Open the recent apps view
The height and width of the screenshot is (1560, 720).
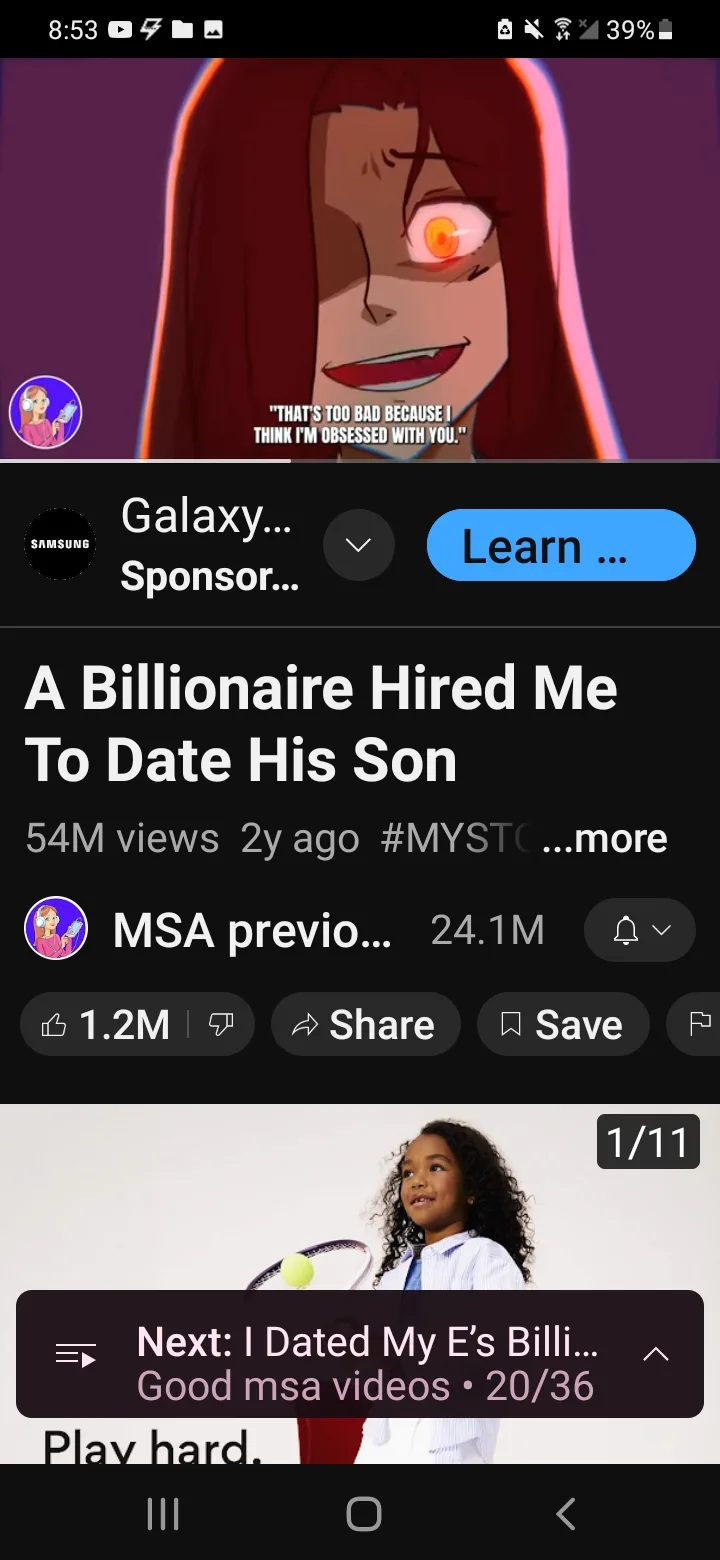click(163, 1514)
